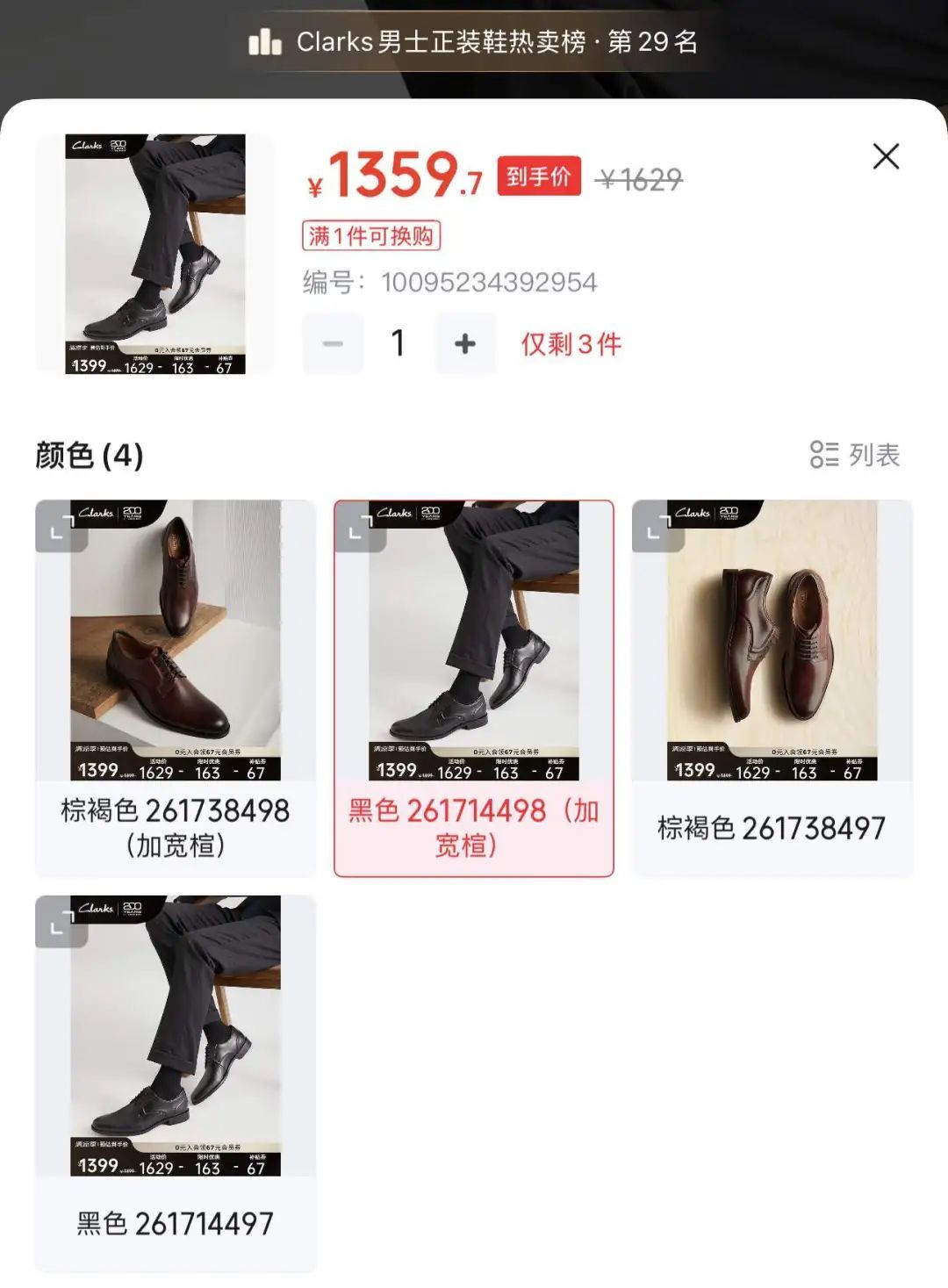Select the 黑色 261714497 color
The width and height of the screenshot is (948, 1288).
175,1222
